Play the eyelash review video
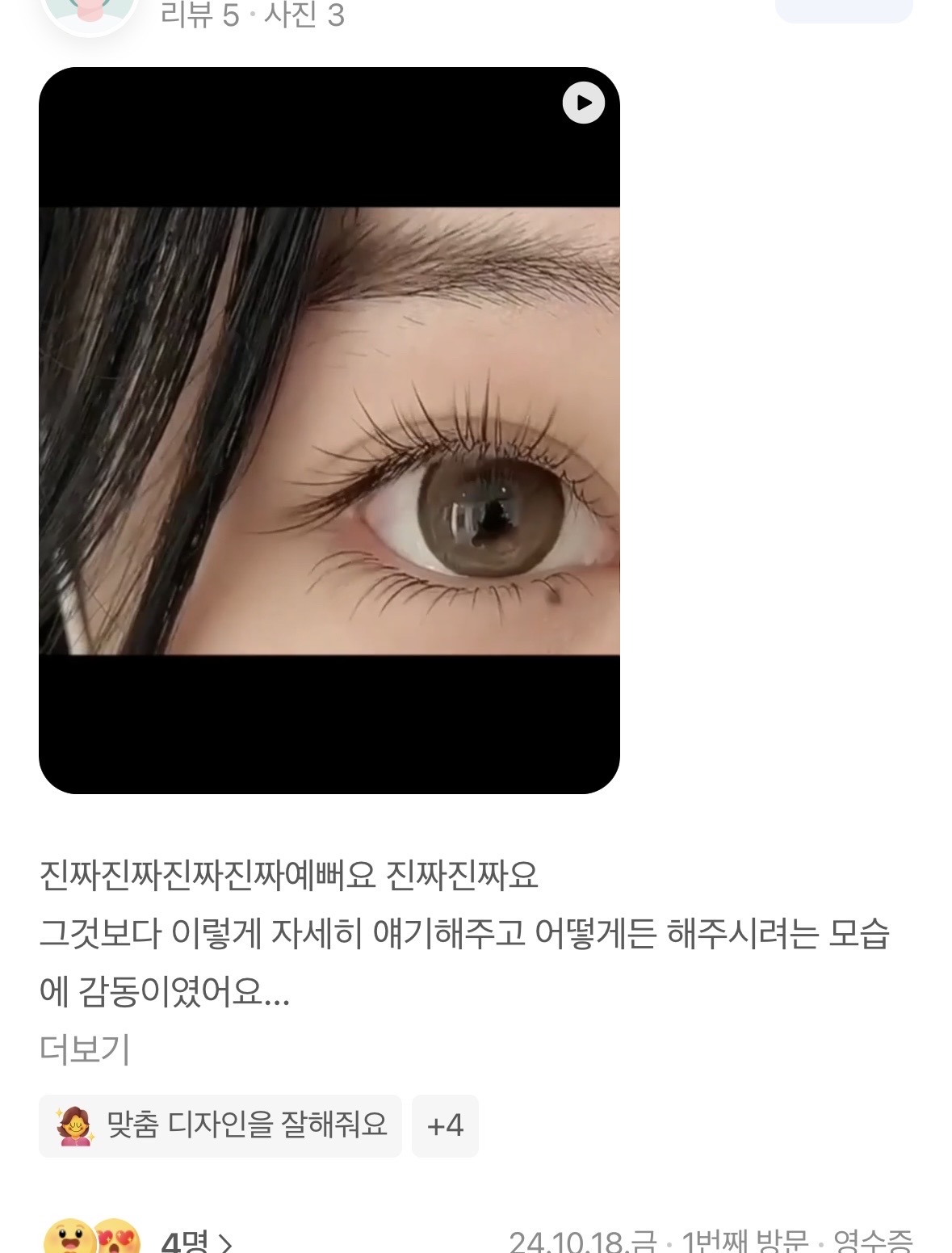Image resolution: width=952 pixels, height=1253 pixels. click(x=582, y=103)
